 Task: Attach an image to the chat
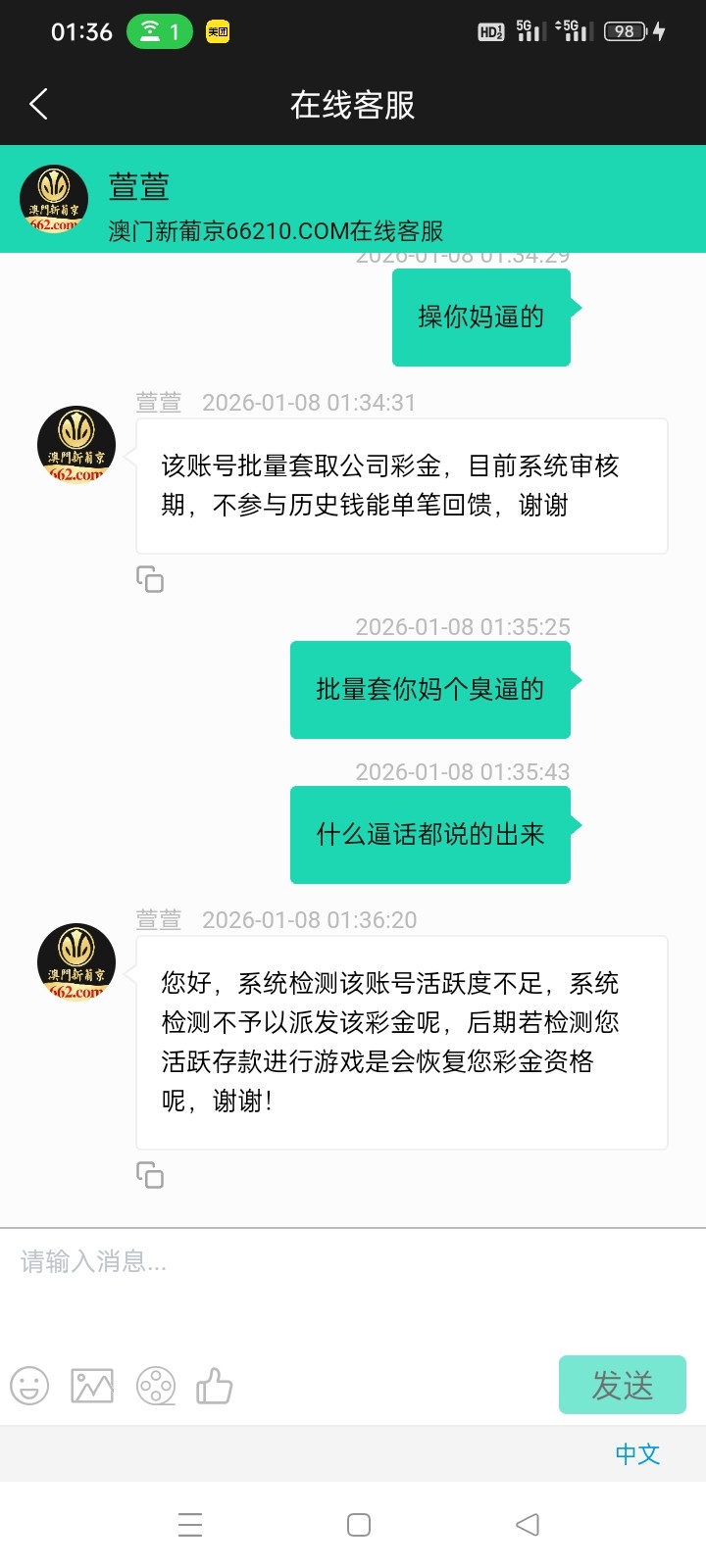point(92,1386)
